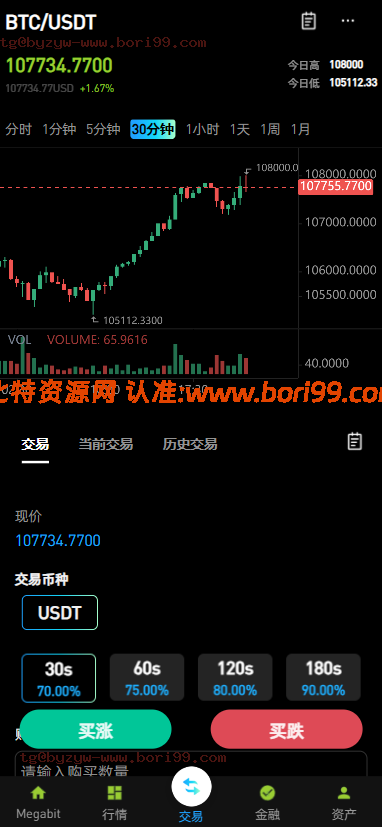This screenshot has height=827, width=382.
Task: Open the three-dot overflow menu
Action: [348, 21]
